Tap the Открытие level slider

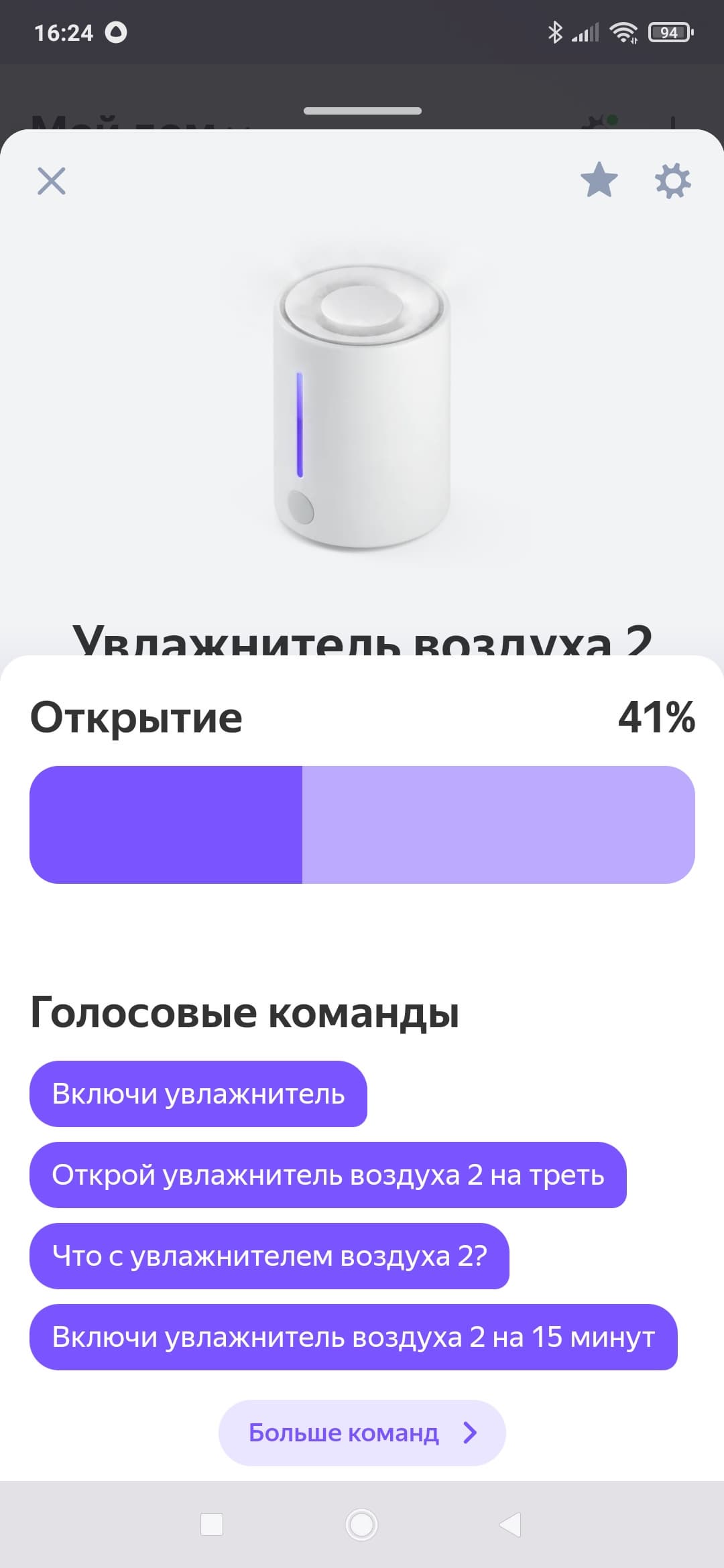pos(362,824)
